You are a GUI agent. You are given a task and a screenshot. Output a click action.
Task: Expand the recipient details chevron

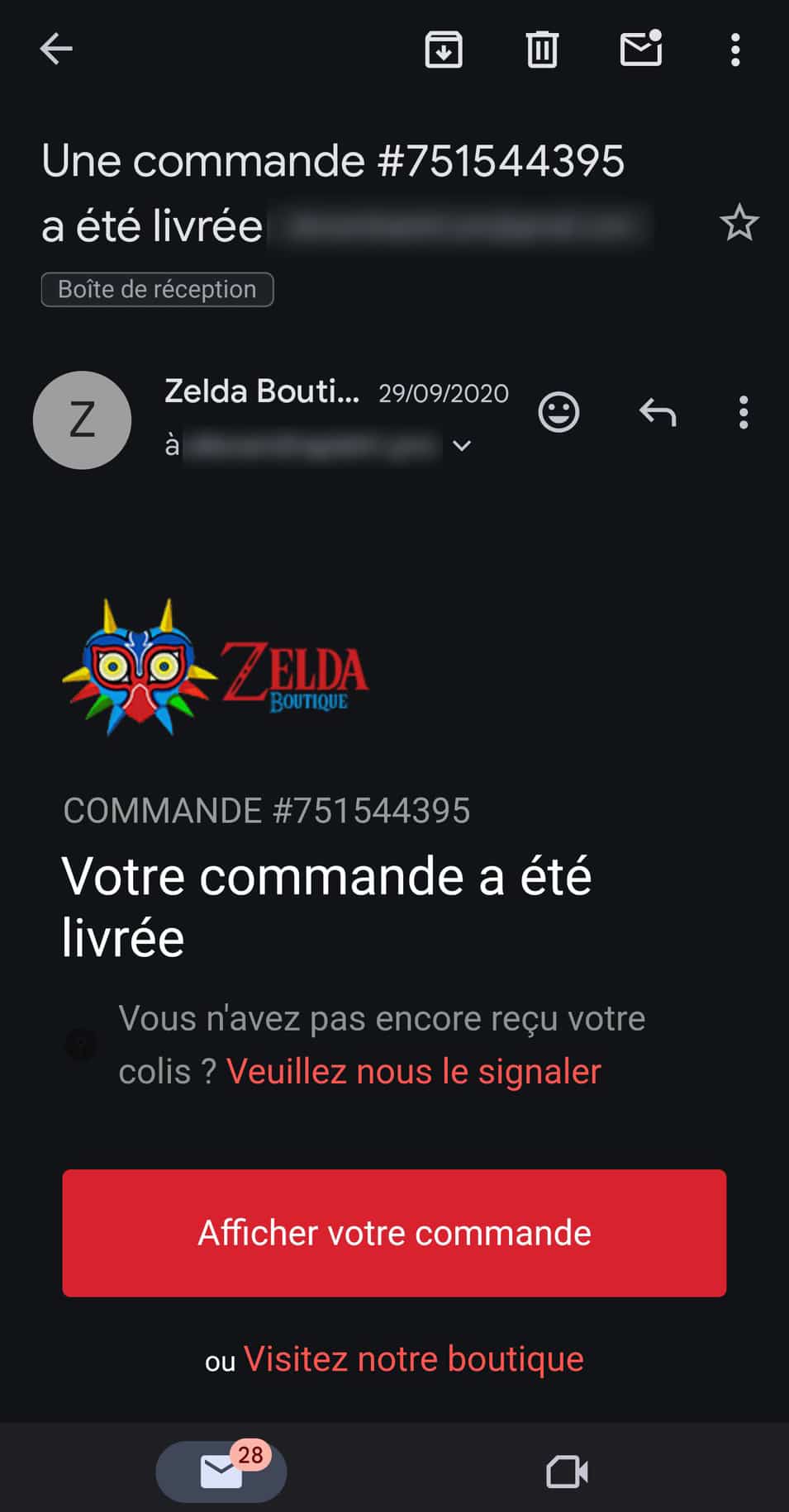[x=462, y=446]
